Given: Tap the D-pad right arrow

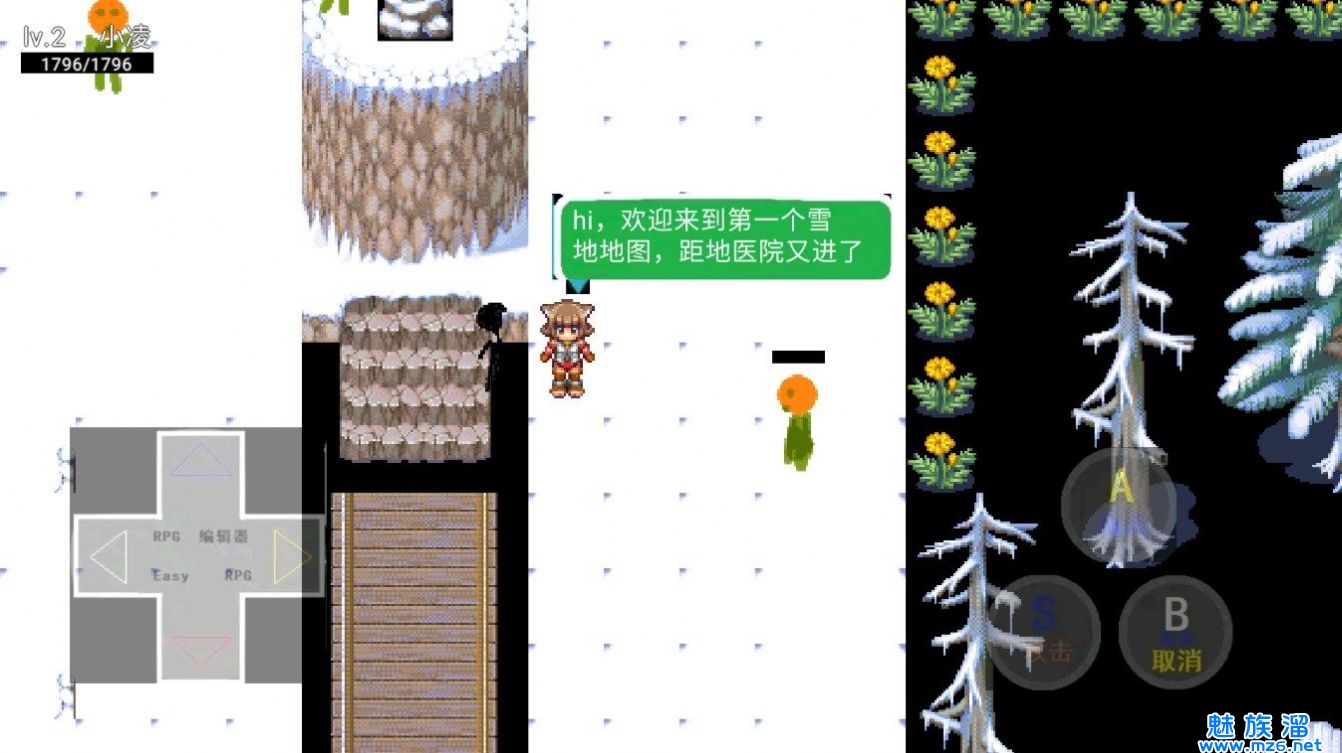Looking at the screenshot, I should pyautogui.click(x=292, y=556).
